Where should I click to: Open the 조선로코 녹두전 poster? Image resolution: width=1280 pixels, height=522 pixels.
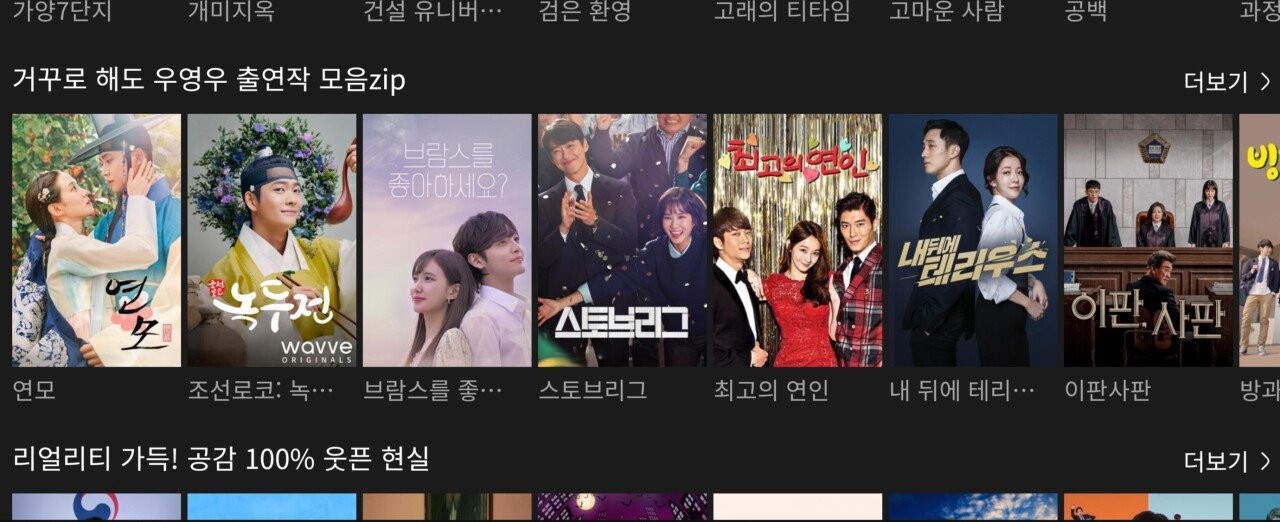pos(272,240)
